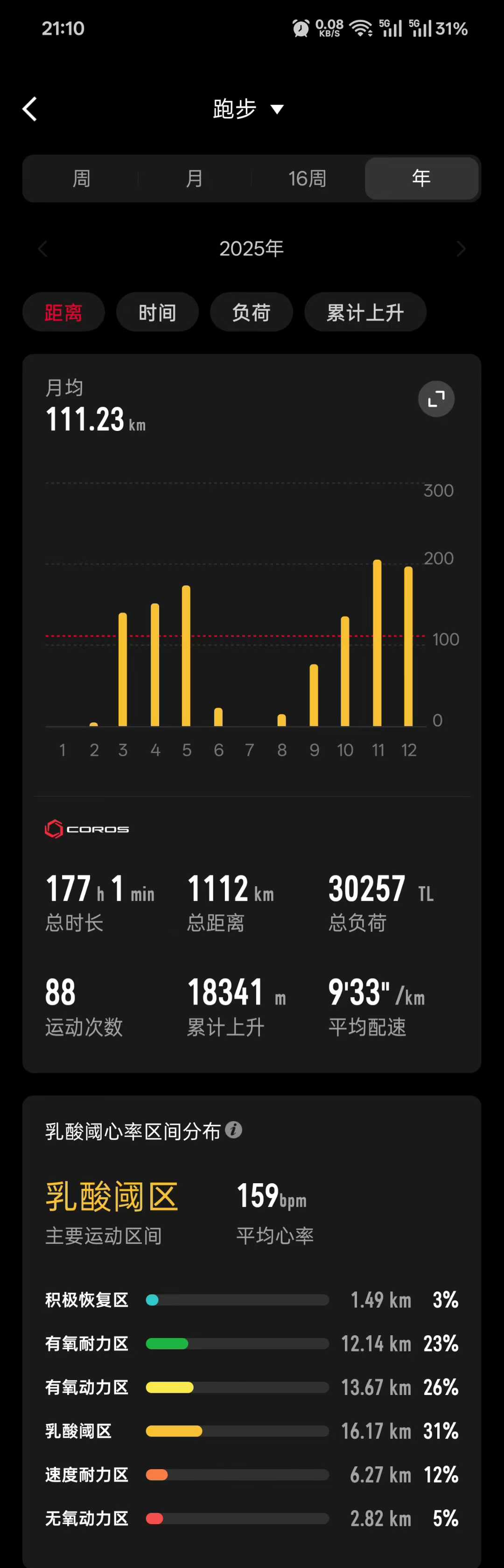Select the 距离 metric chip
This screenshot has width=504, height=1568.
63,312
